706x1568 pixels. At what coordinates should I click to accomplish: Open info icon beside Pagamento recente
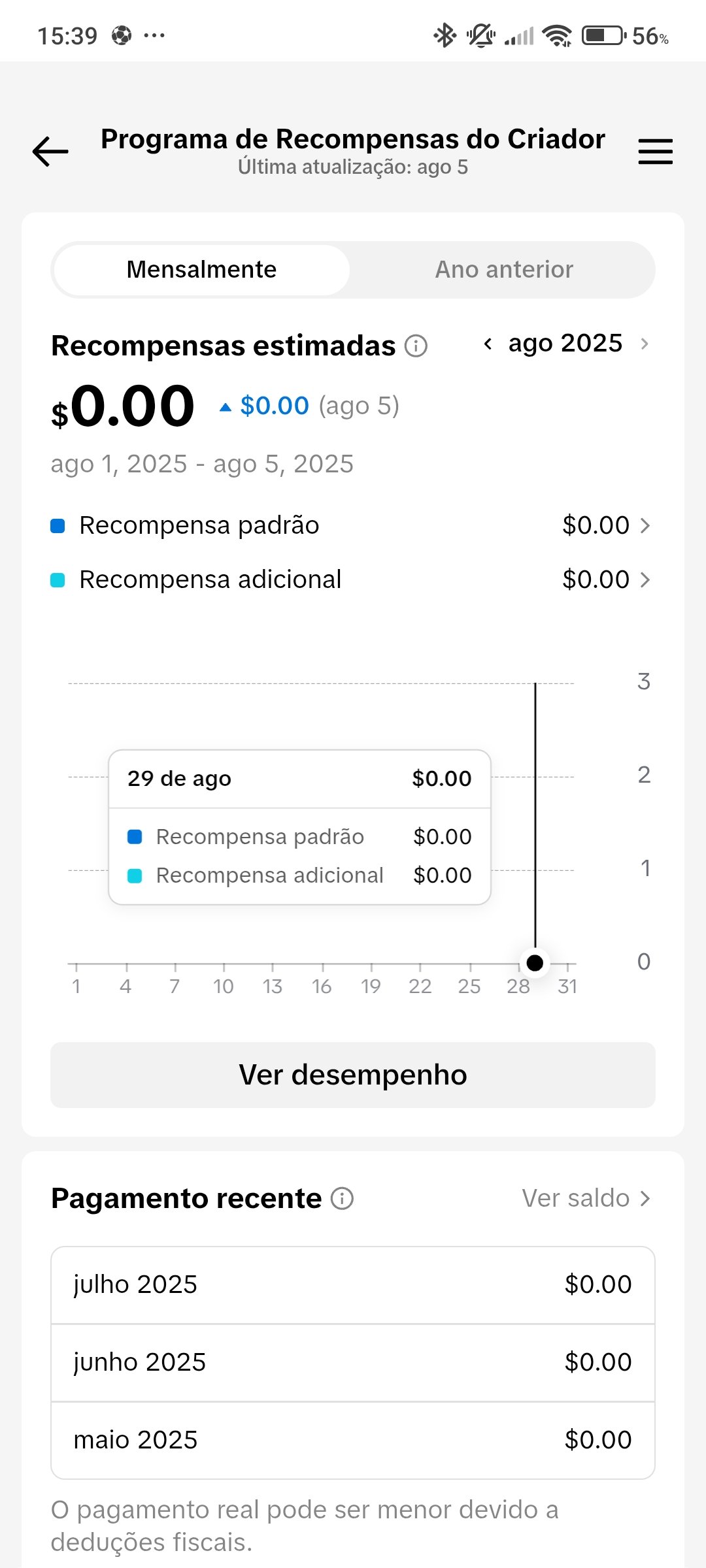tap(342, 1199)
